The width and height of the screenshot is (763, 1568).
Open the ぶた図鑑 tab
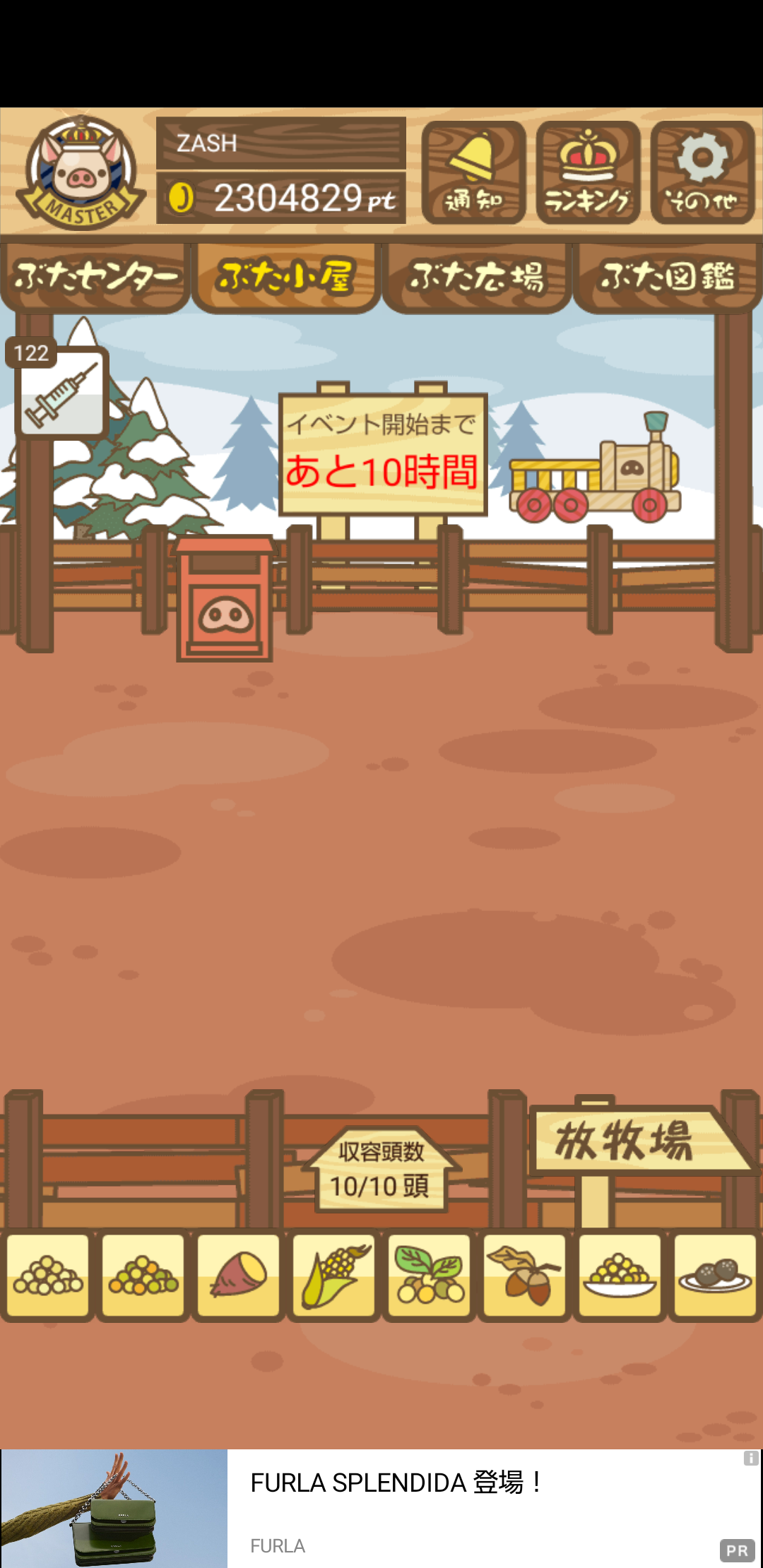pyautogui.click(x=668, y=277)
